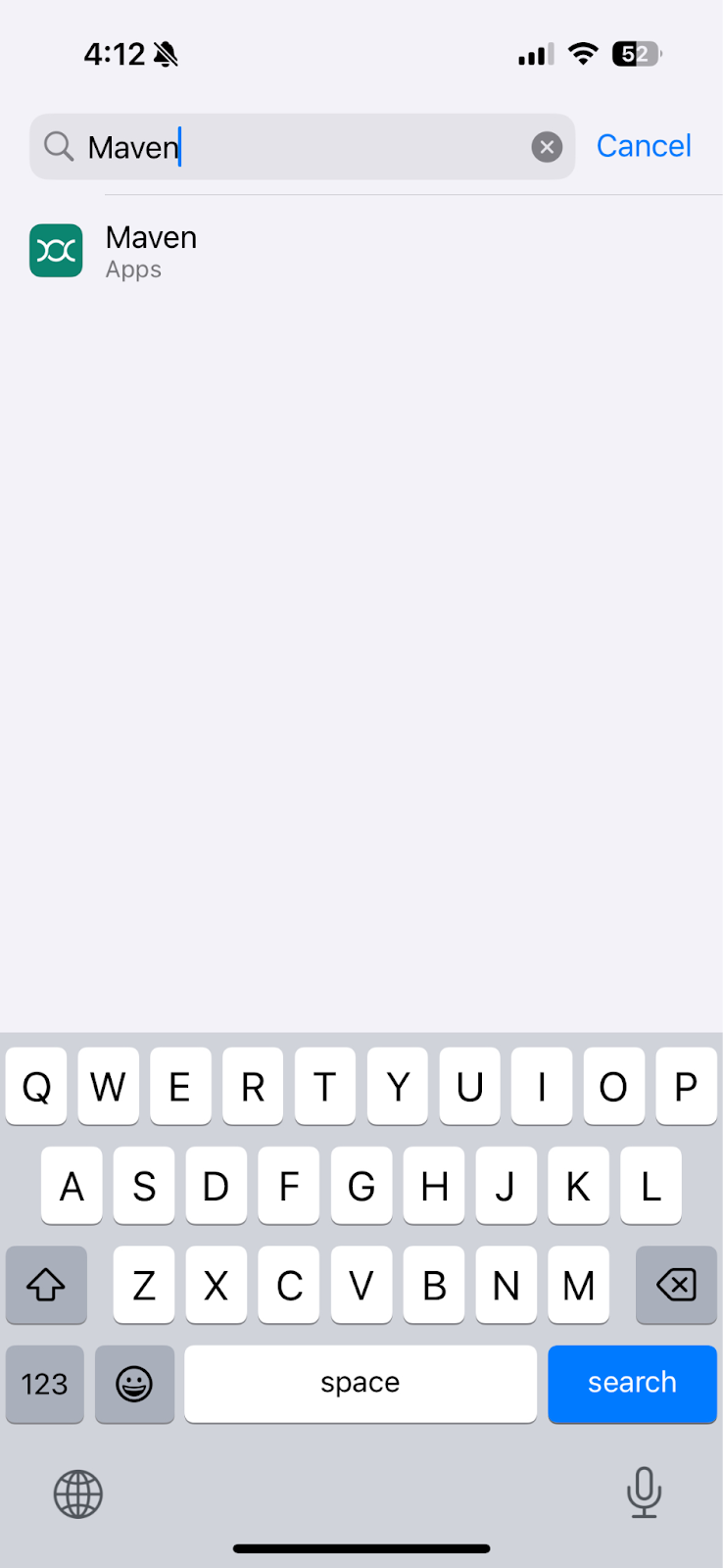Start dictation with the microphone
The width and height of the screenshot is (723, 1568).
644,1493
